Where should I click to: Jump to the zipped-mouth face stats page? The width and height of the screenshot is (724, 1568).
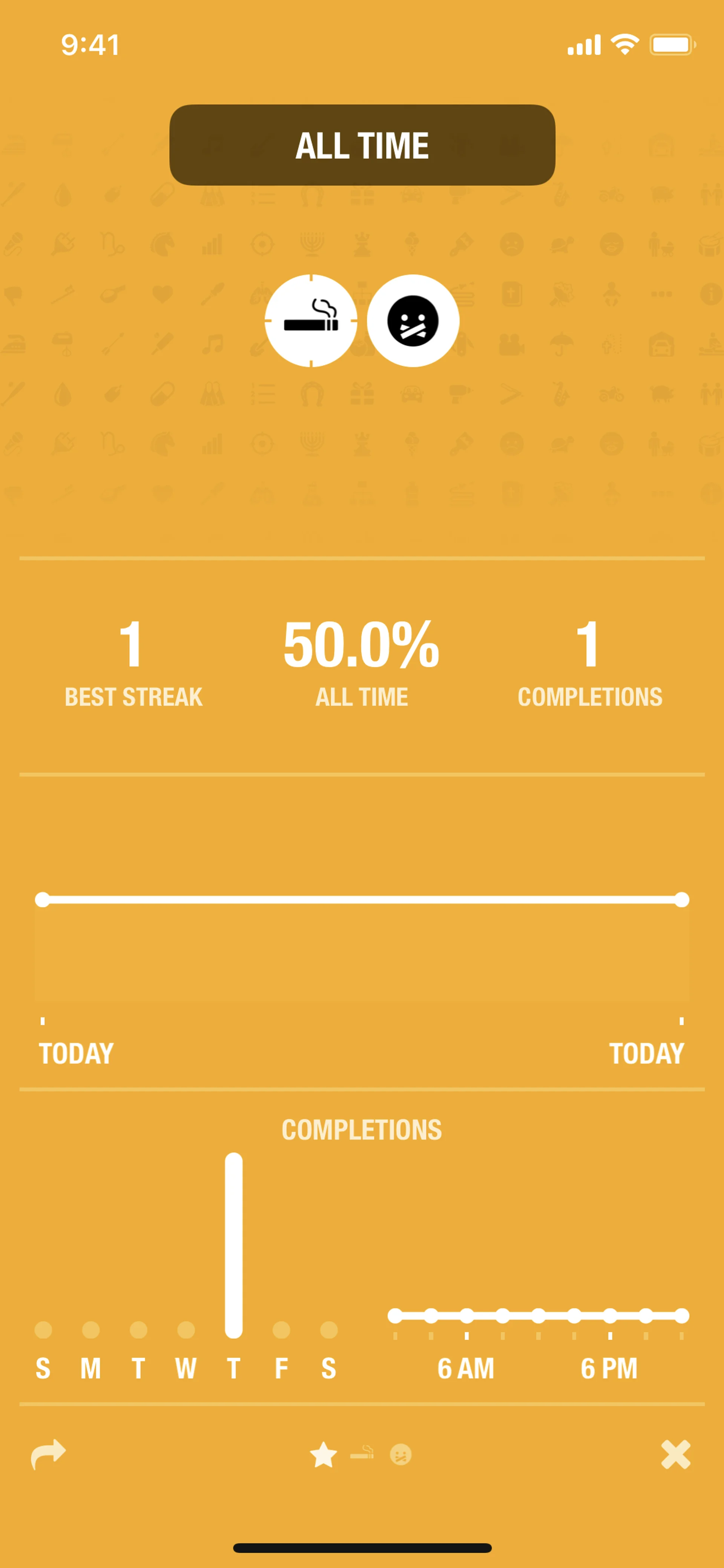point(400,1455)
